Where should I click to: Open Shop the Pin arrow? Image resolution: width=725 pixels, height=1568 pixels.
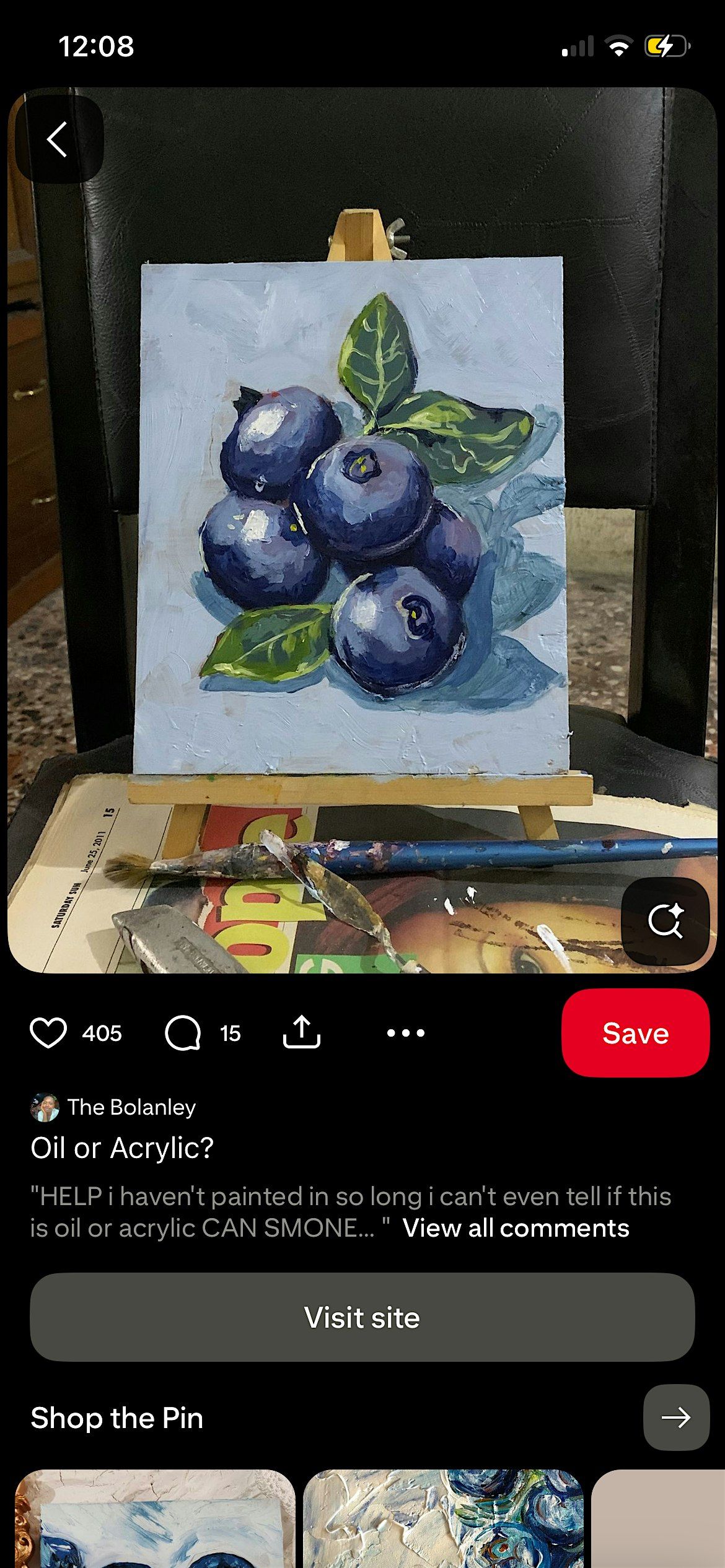[675, 1418]
